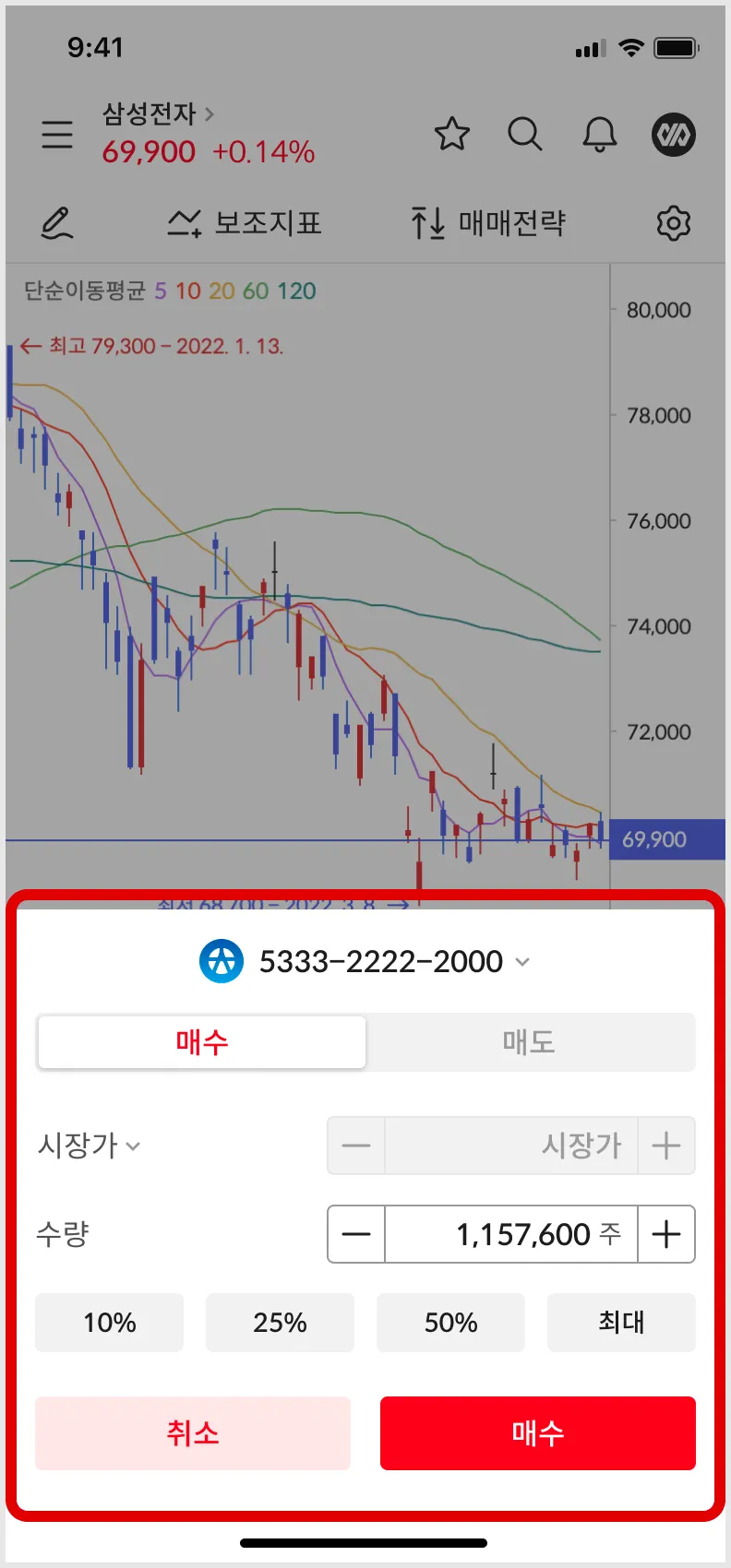Screen dimensions: 731x1568
Task: Select the 매수 buy tab
Action: point(202,1042)
